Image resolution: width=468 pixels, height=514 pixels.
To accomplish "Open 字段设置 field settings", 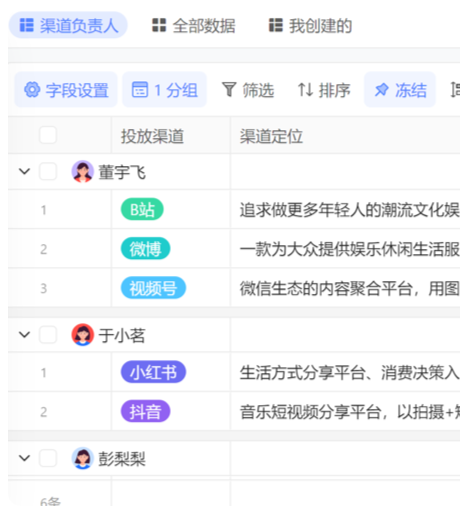I will point(66,90).
